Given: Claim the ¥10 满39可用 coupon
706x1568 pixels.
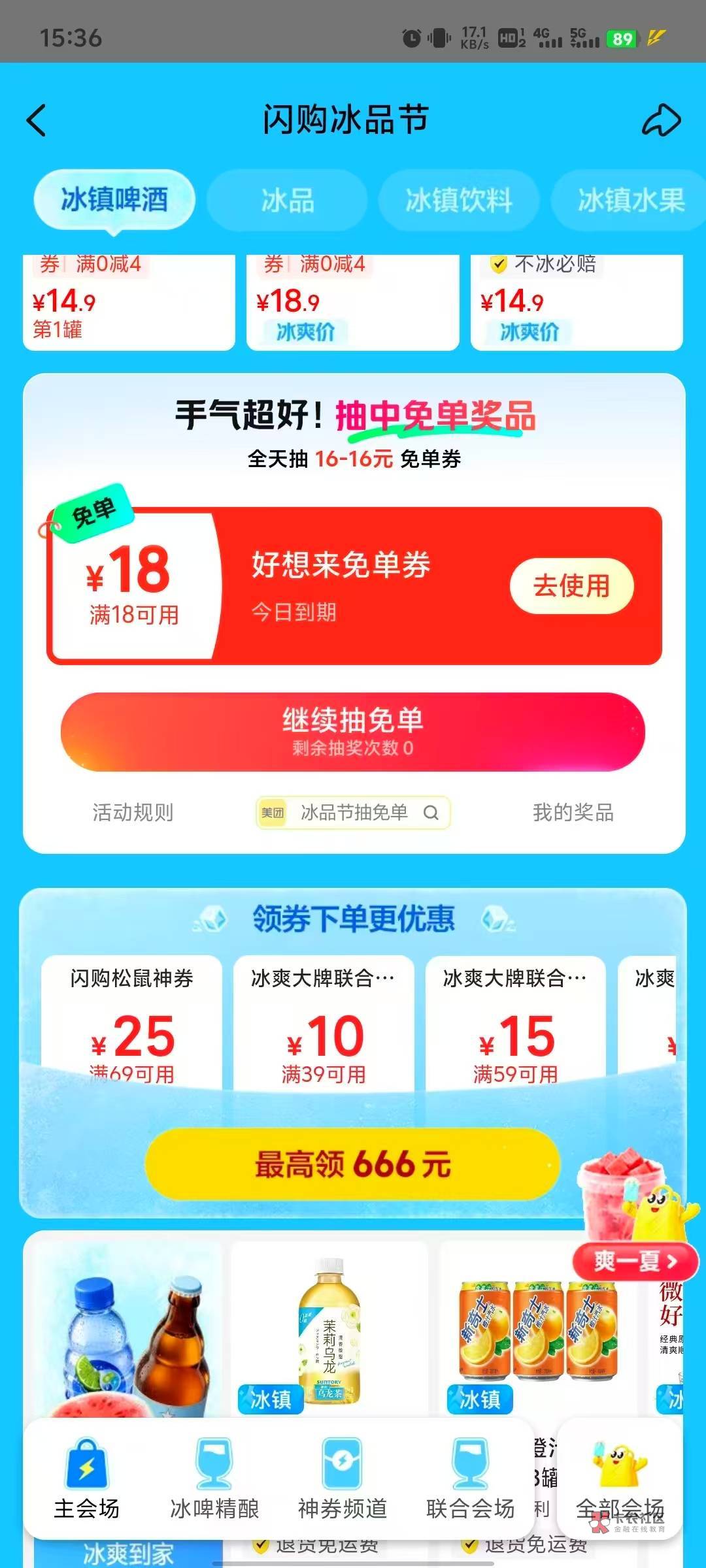Looking at the screenshot, I should click(x=324, y=1022).
